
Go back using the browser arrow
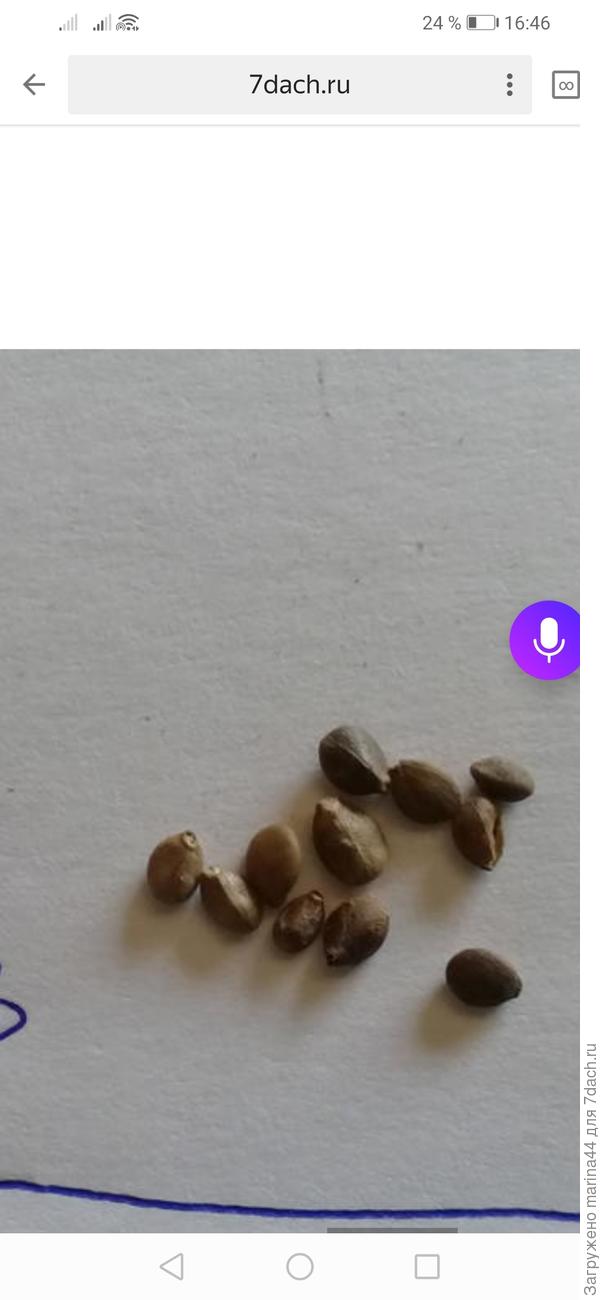pos(34,85)
